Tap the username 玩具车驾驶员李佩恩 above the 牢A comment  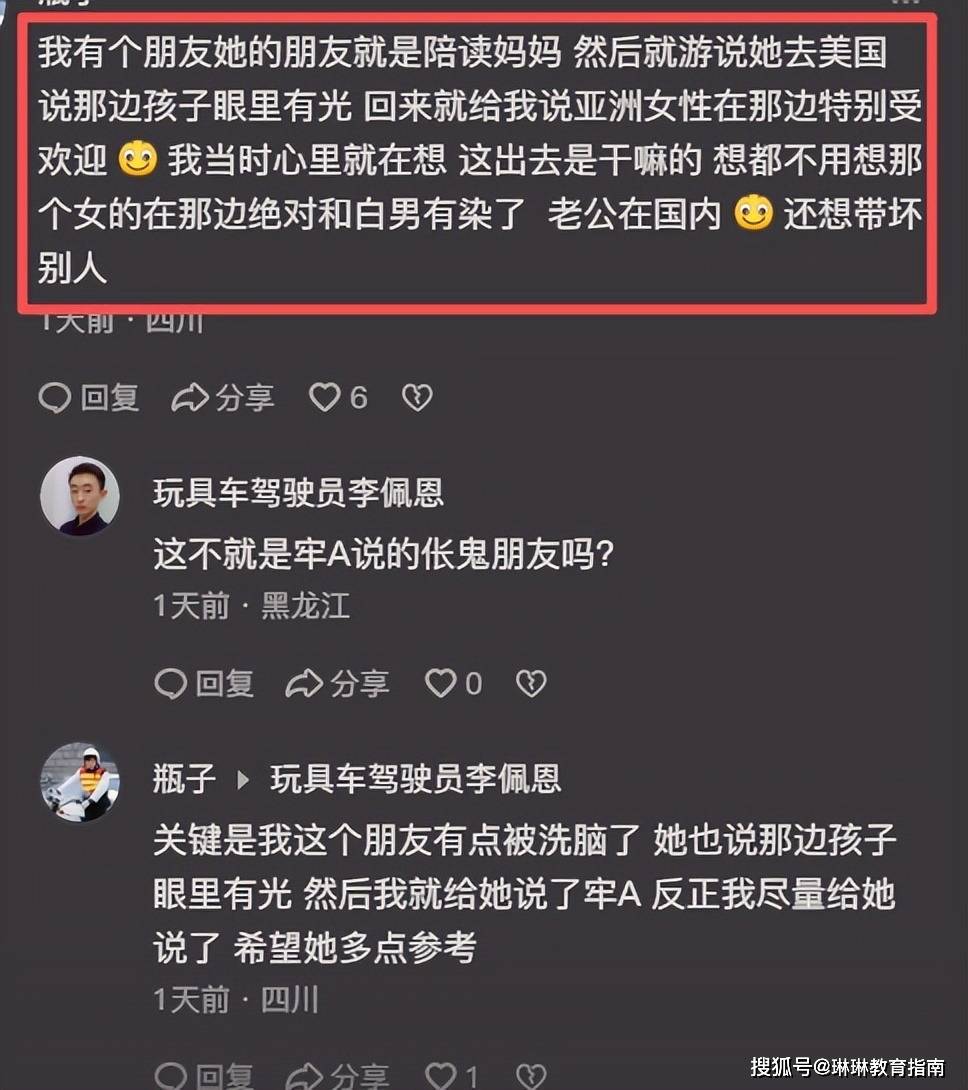[x=298, y=493]
